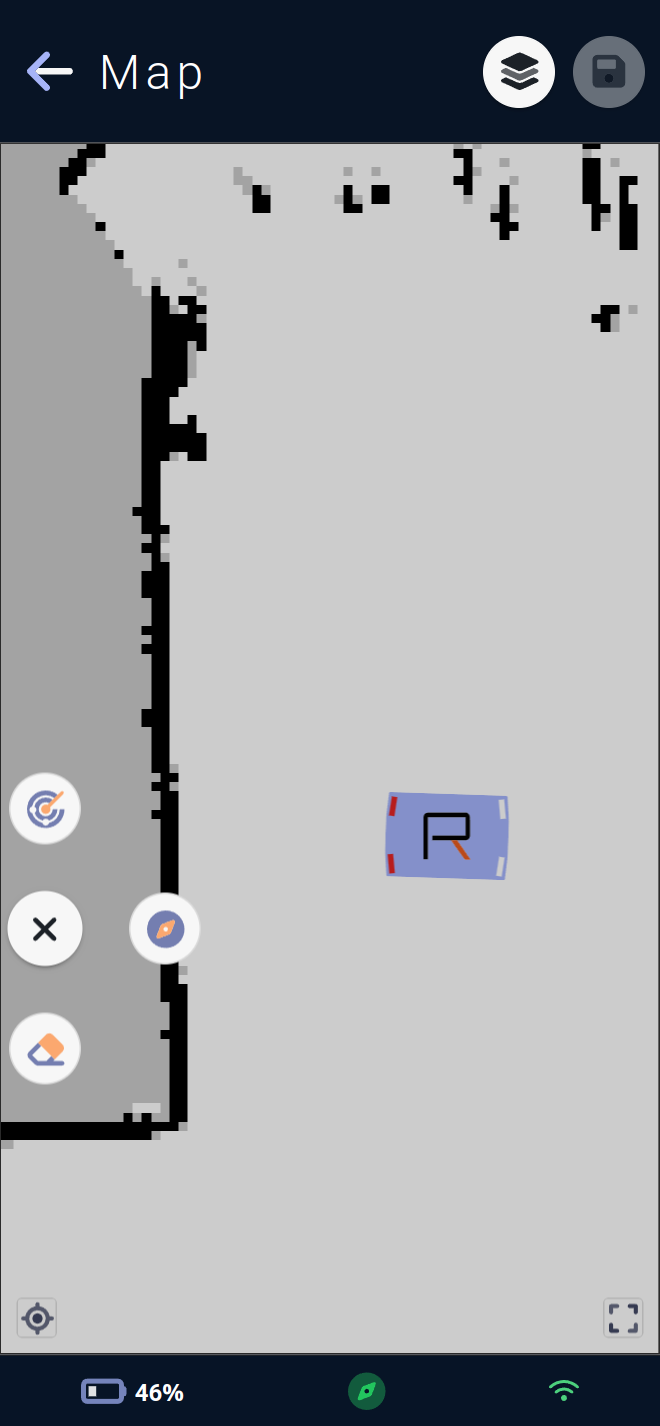Select the eraser tool

click(x=45, y=1049)
